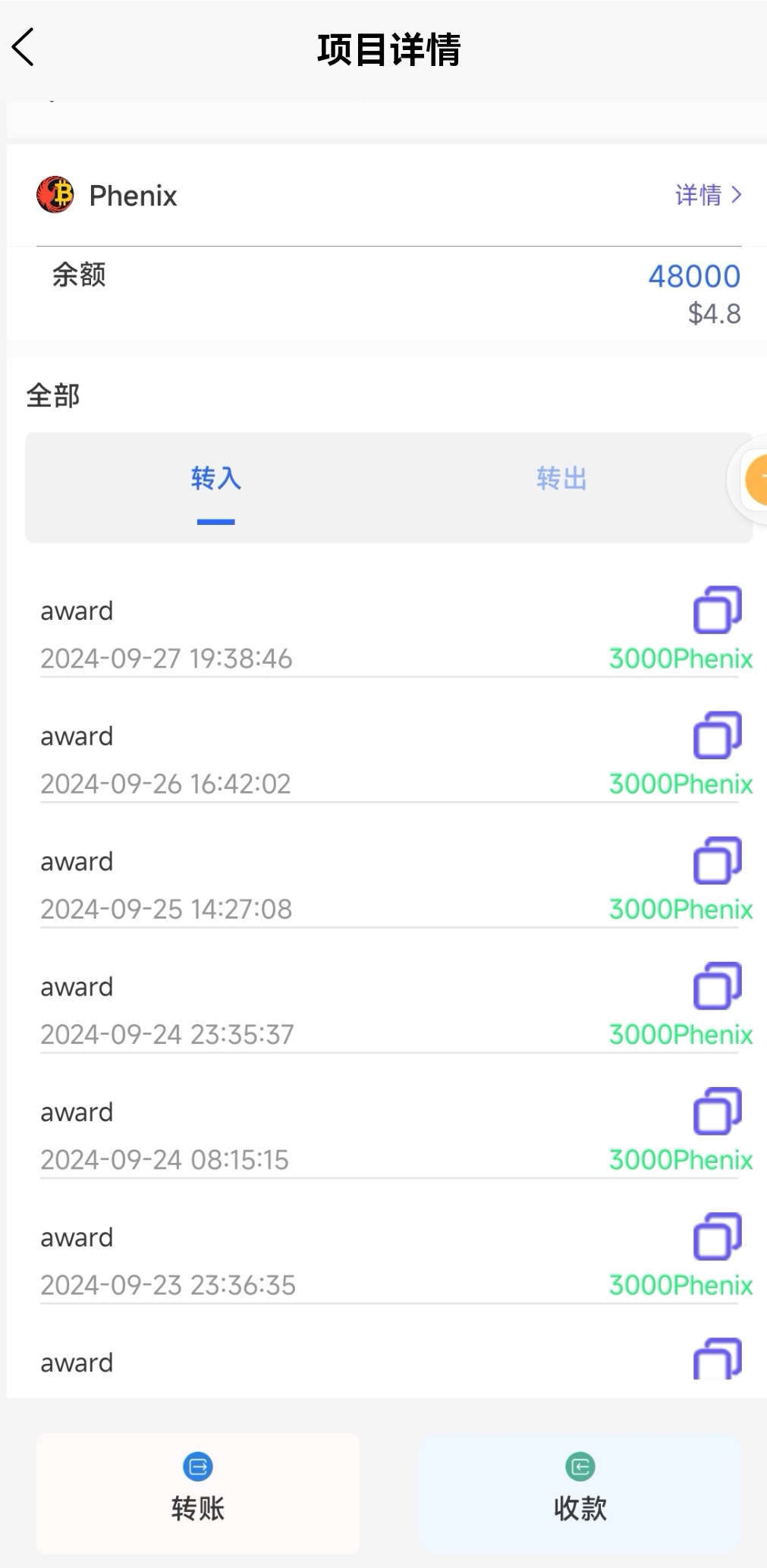Tap the 收款 receive button
Image resolution: width=767 pixels, height=1568 pixels.
pos(580,1493)
